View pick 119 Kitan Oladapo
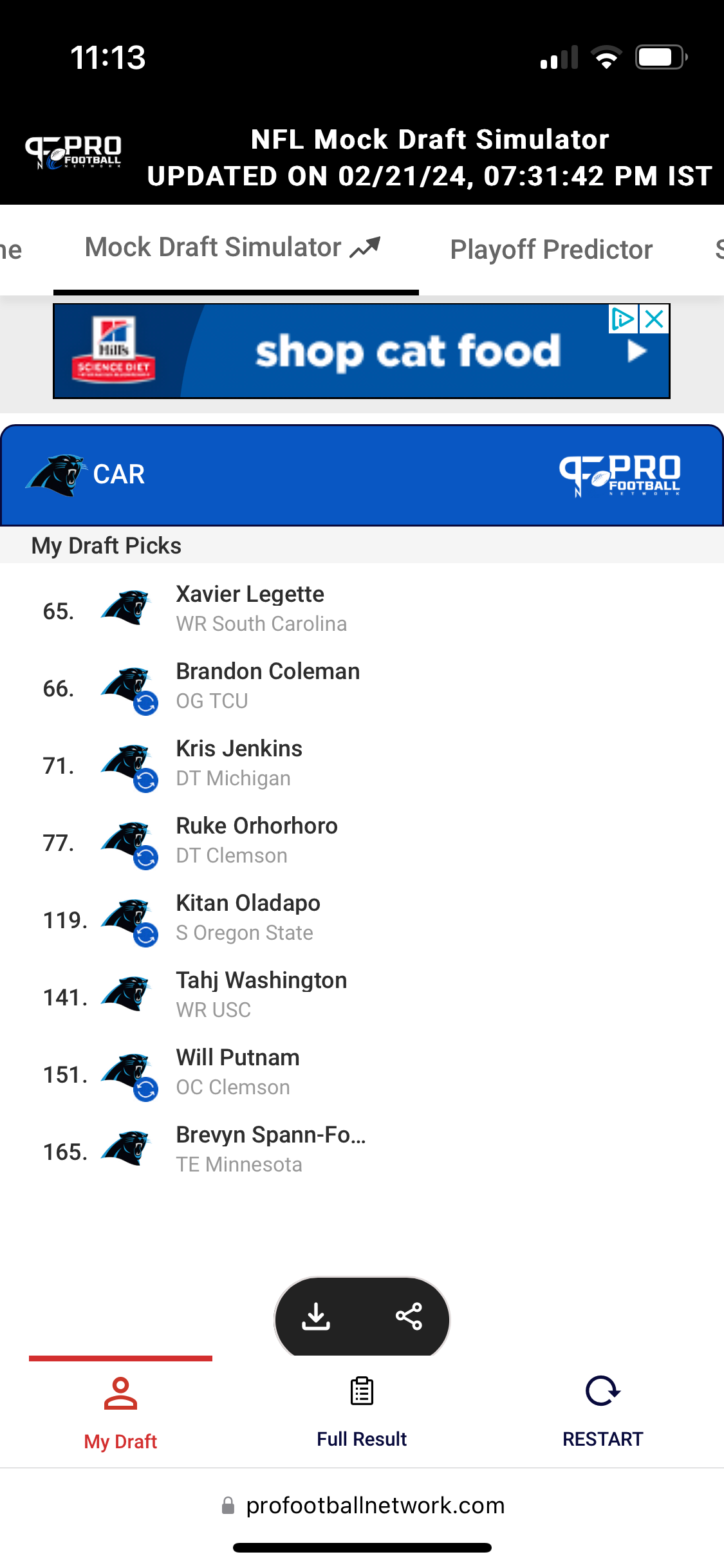The width and height of the screenshot is (724, 1568). (x=362, y=918)
